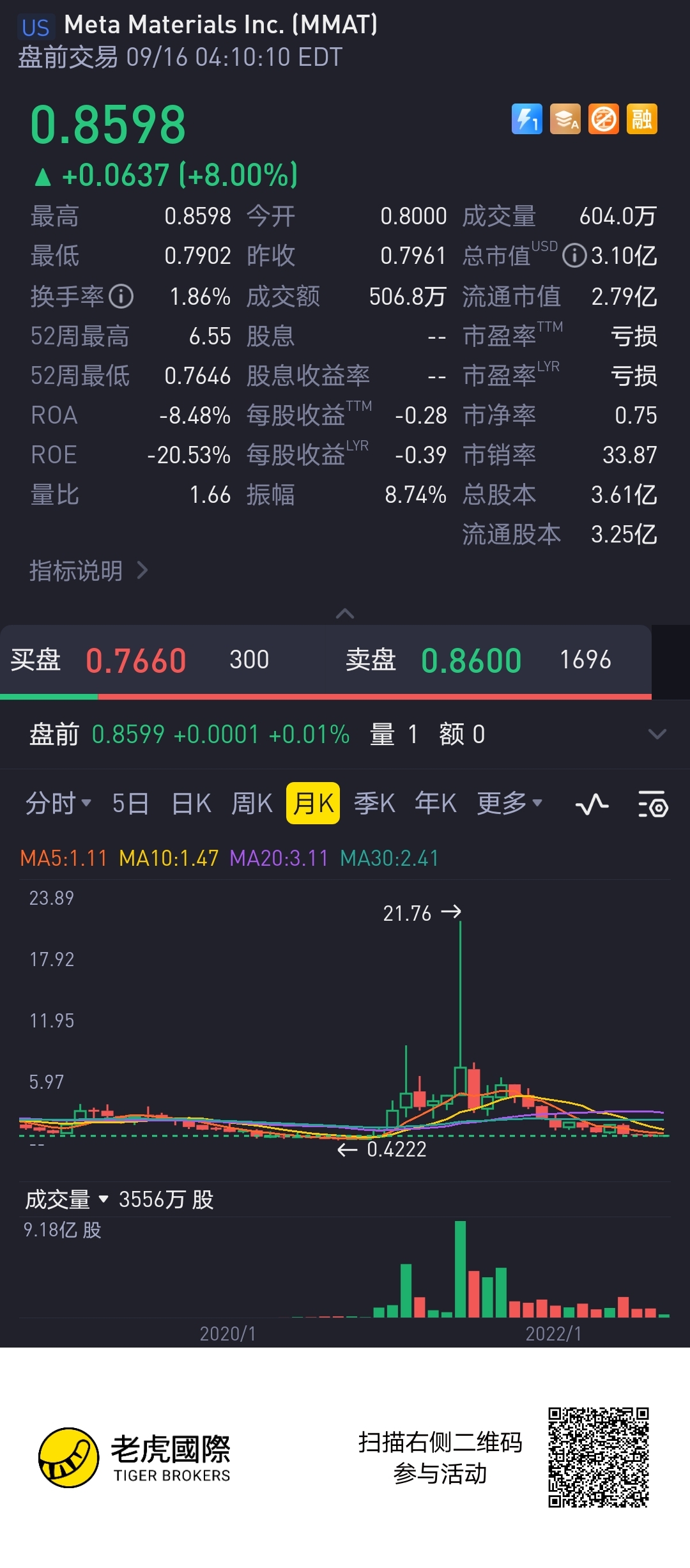Tap the chart indicator wave icon

tap(592, 804)
